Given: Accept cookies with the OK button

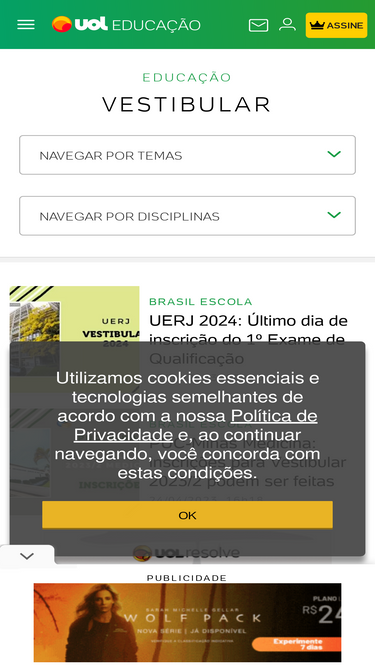Looking at the screenshot, I should pyautogui.click(x=188, y=515).
